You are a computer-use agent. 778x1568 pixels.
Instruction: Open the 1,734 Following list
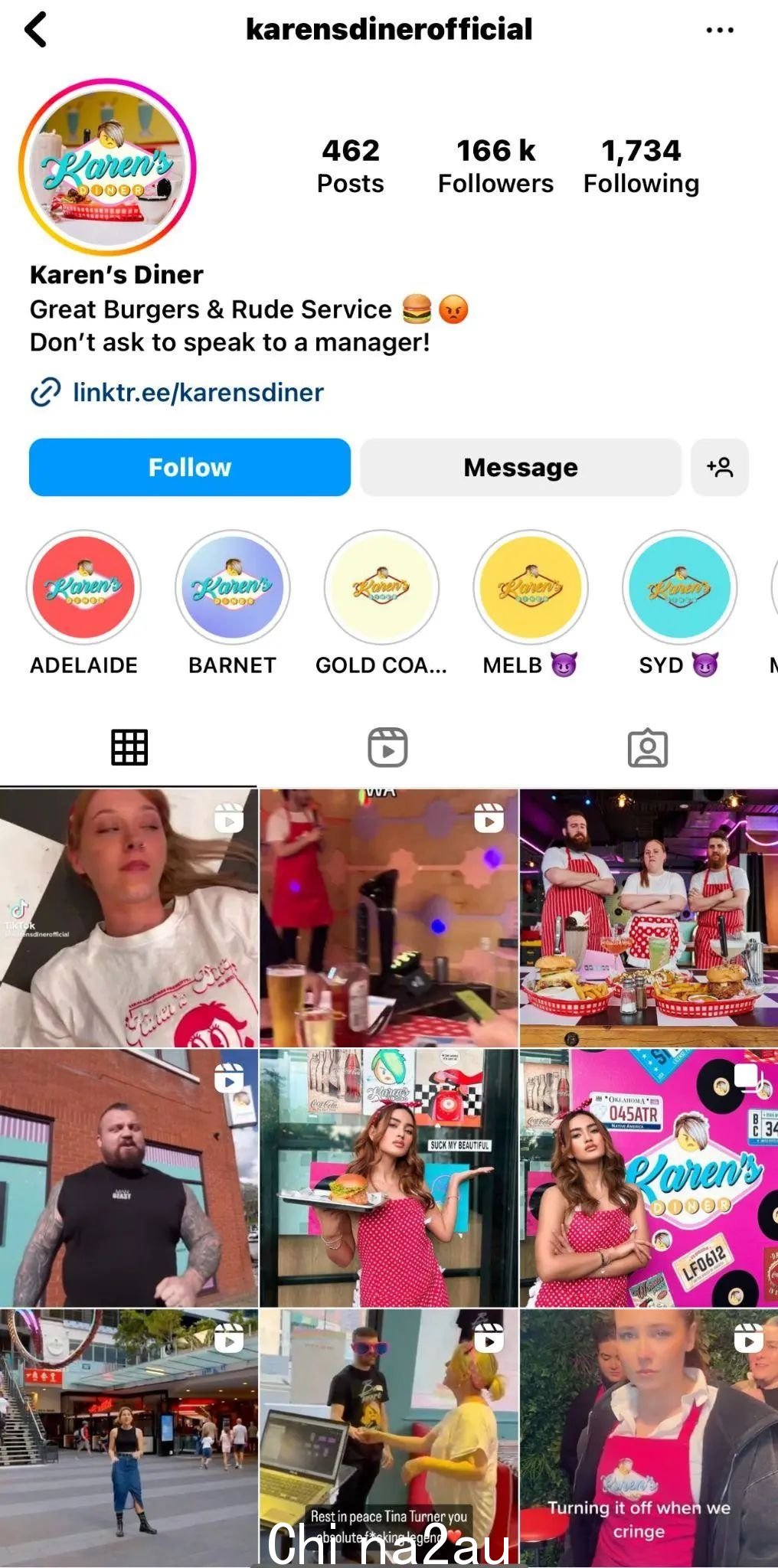pos(641,165)
